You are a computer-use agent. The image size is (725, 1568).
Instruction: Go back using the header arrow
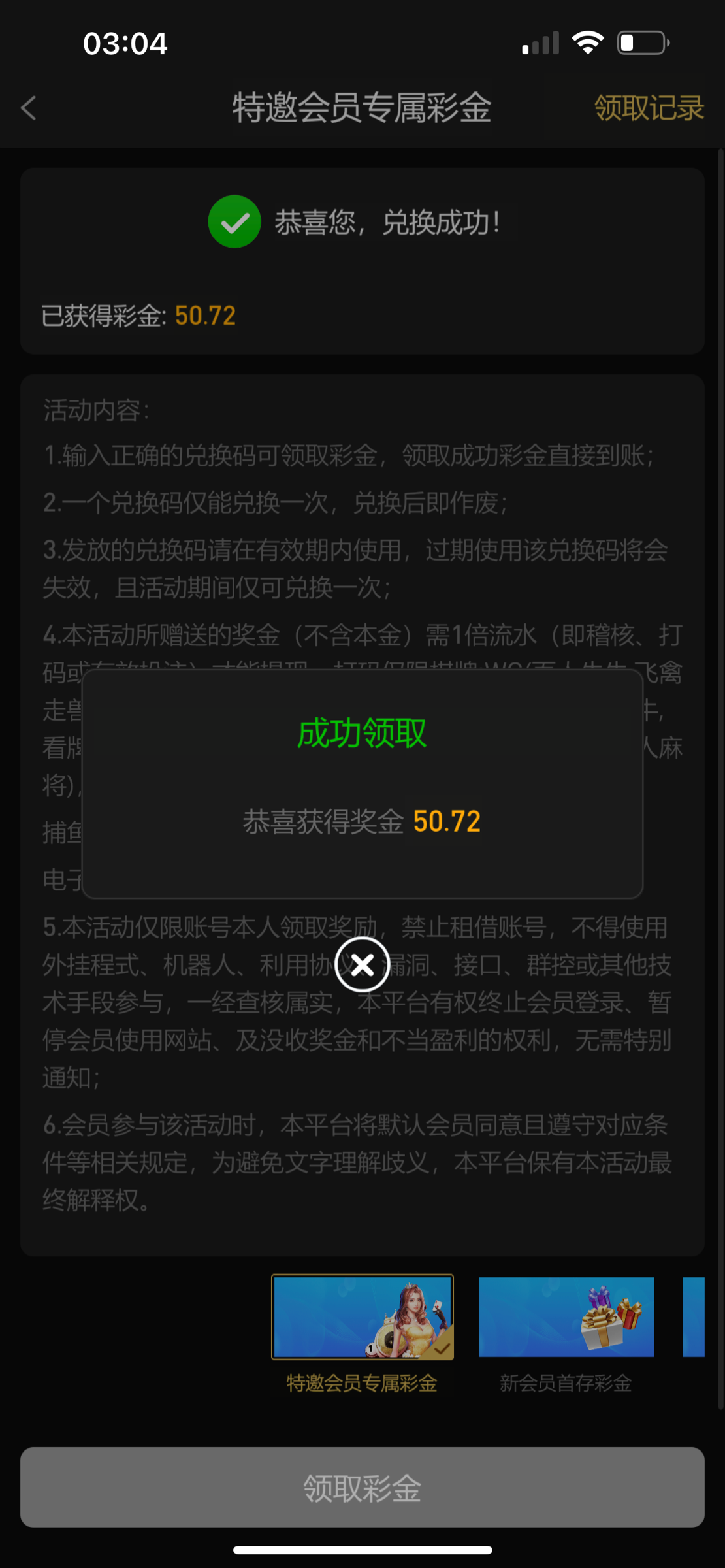[29, 108]
